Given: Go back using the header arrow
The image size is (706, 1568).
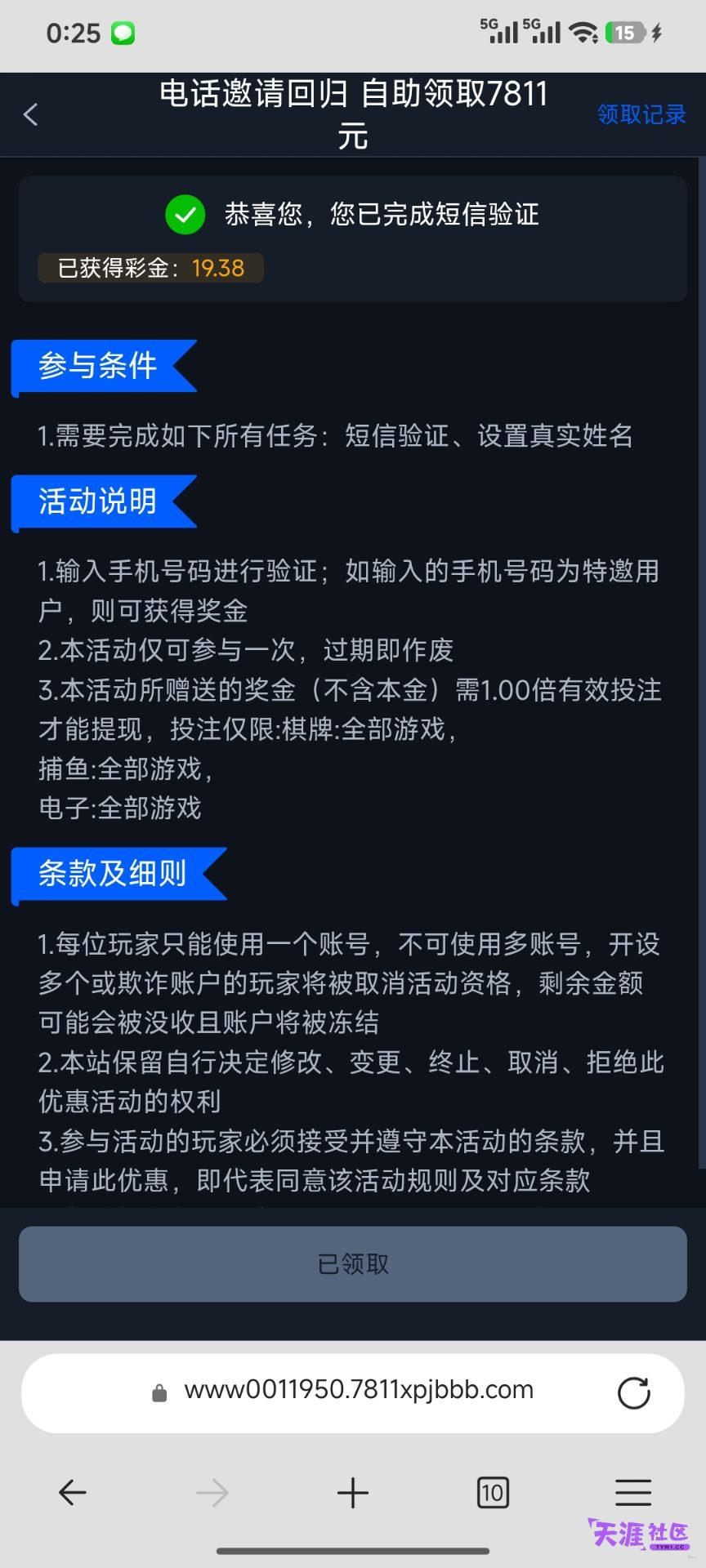Looking at the screenshot, I should pyautogui.click(x=31, y=114).
